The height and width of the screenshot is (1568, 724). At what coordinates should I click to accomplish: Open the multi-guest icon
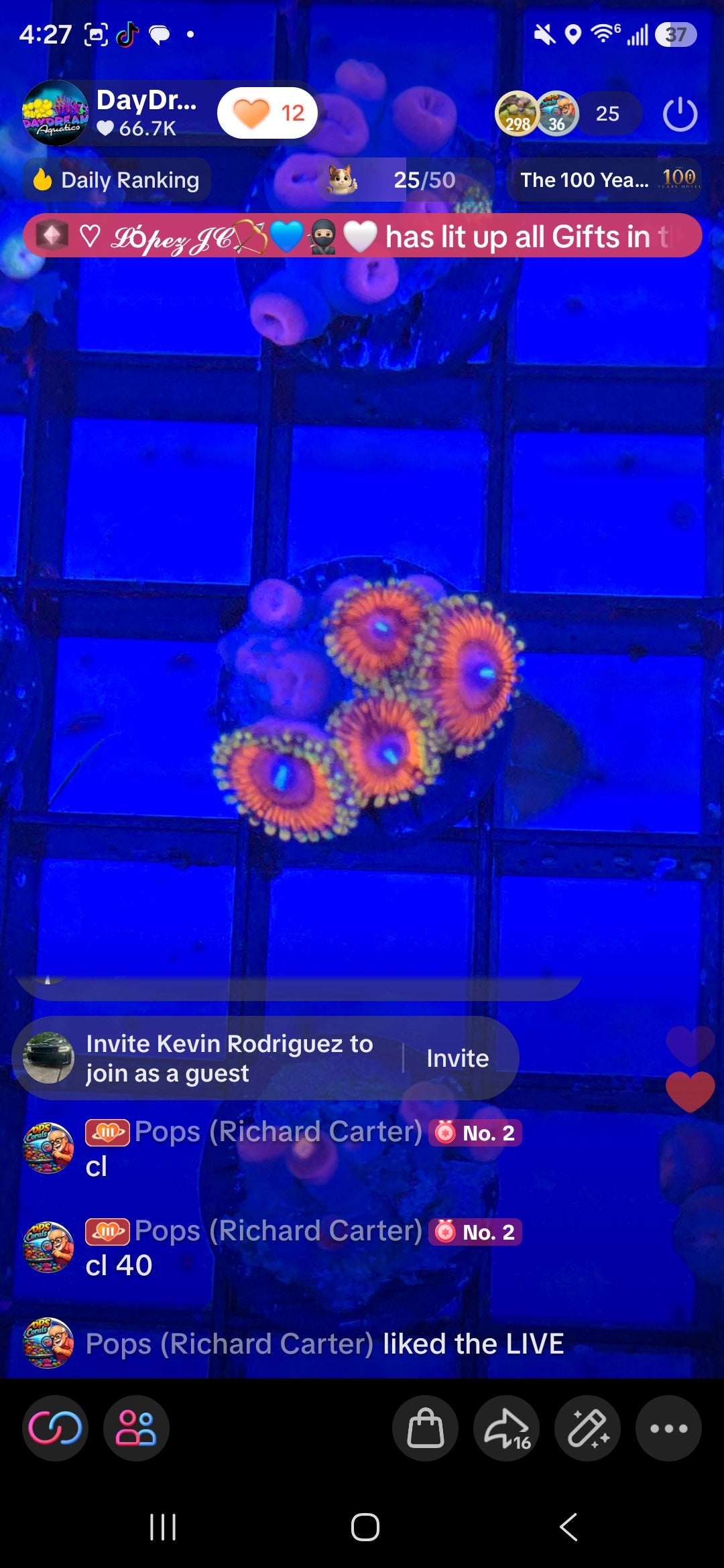[136, 1428]
